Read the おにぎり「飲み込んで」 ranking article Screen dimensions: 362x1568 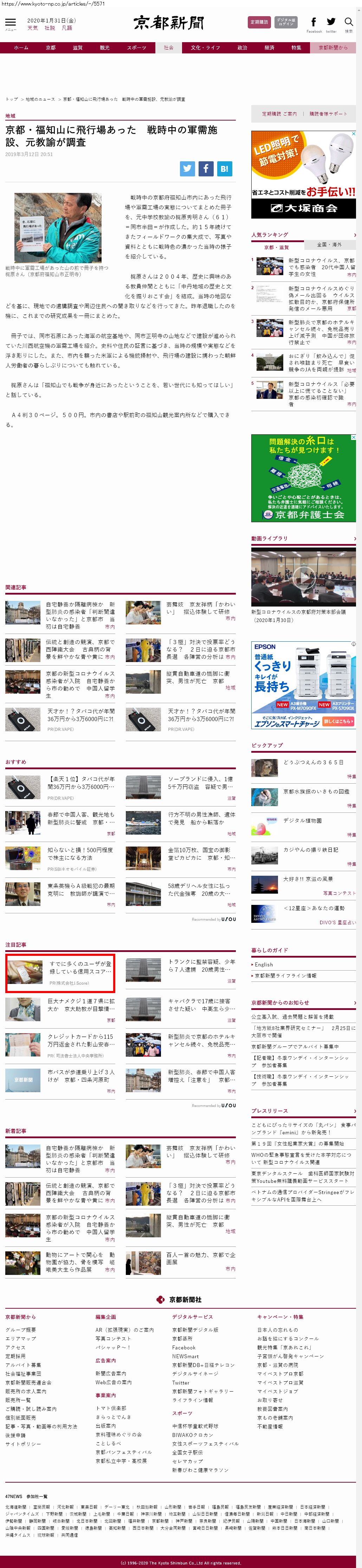321,362
